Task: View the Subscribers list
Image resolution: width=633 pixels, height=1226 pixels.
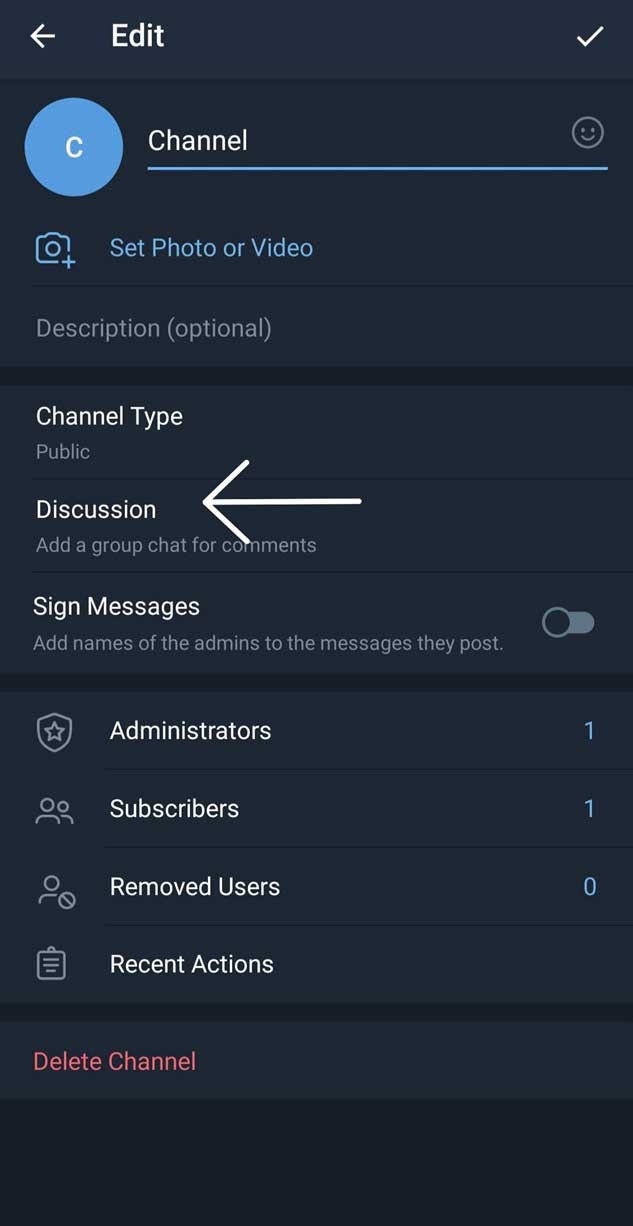Action: point(316,808)
